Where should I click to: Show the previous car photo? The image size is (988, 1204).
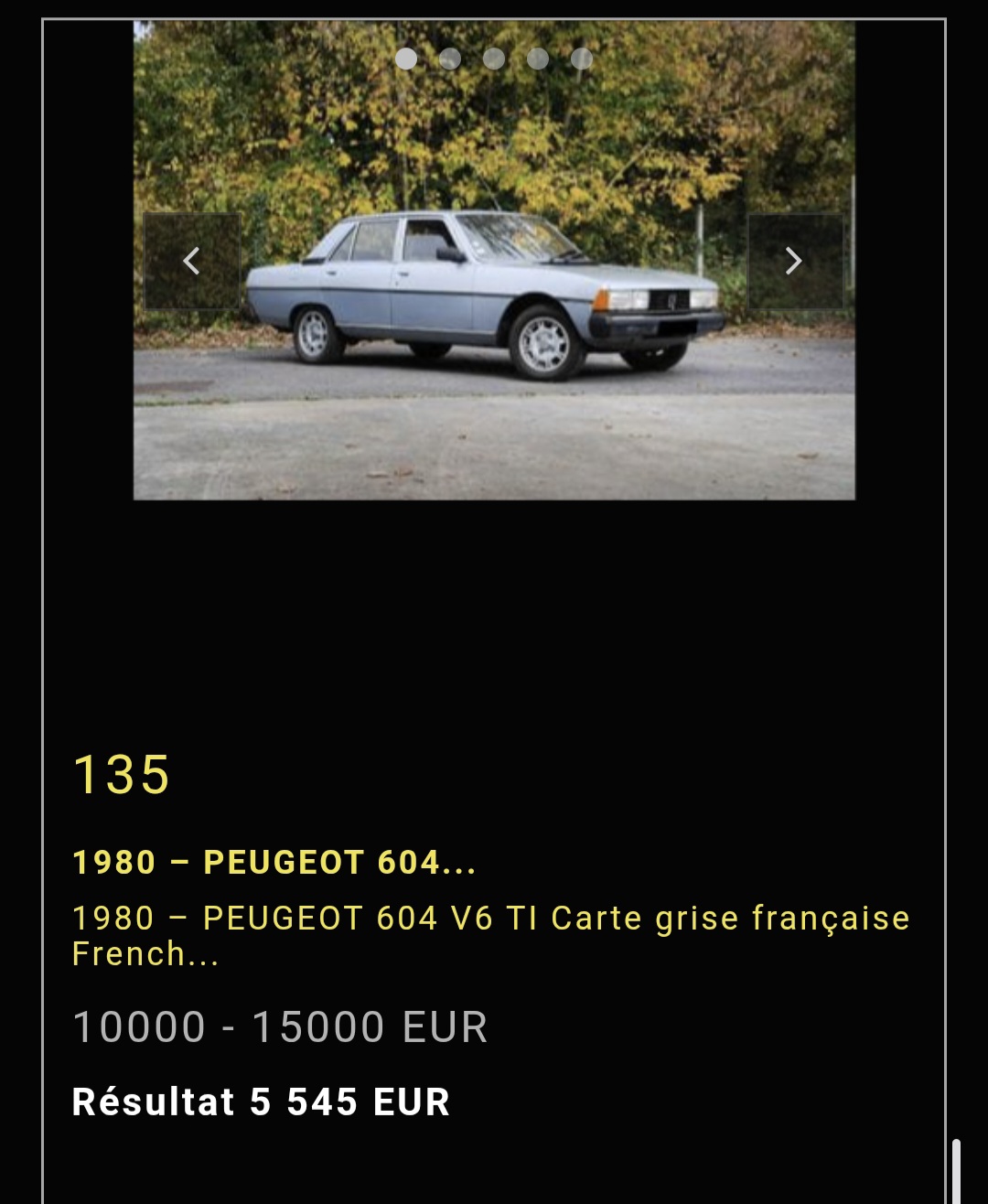(x=192, y=262)
